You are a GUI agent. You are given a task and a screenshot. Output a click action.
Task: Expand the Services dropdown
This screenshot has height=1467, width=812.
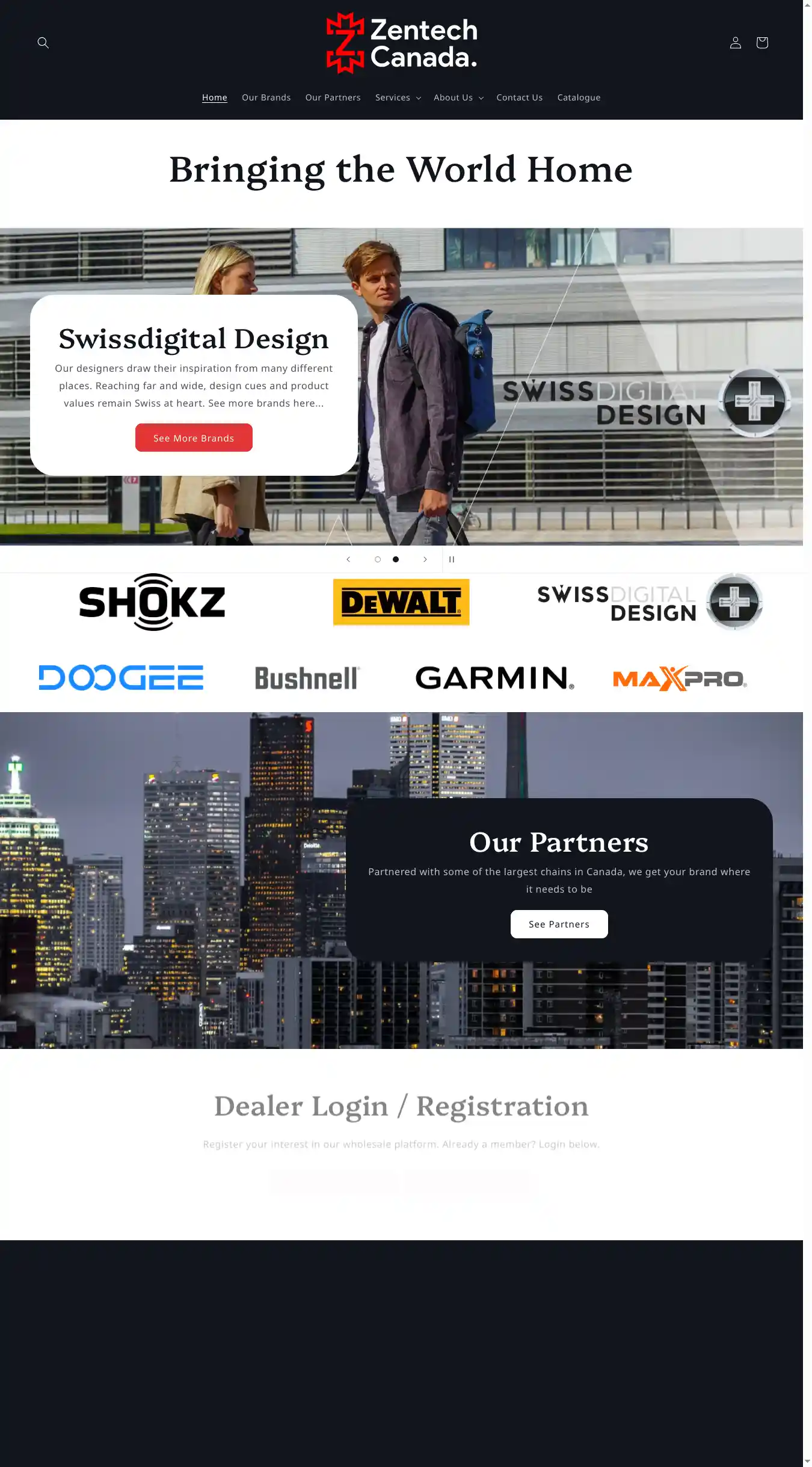[x=398, y=97]
